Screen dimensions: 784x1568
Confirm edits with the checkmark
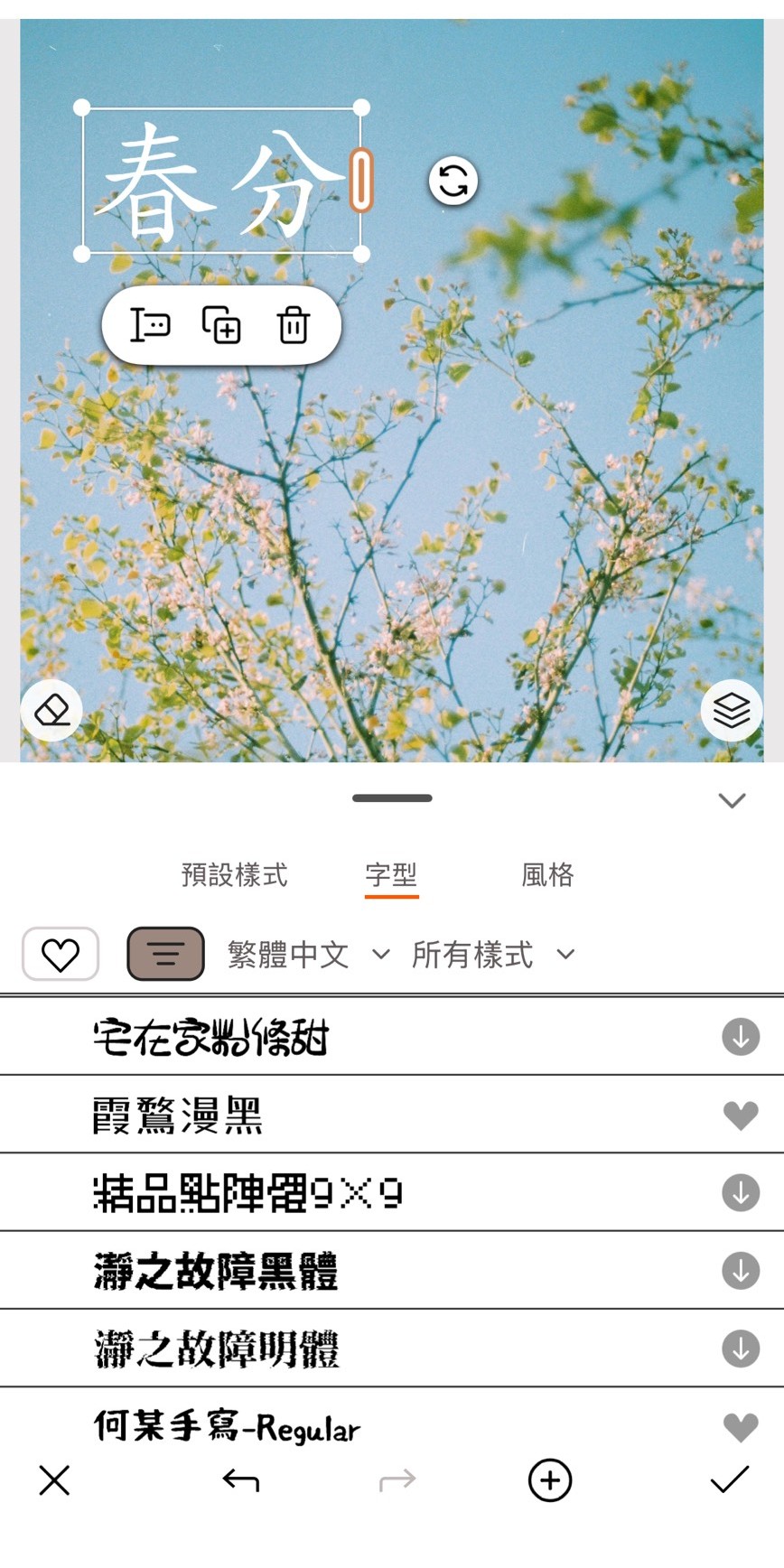(730, 1480)
